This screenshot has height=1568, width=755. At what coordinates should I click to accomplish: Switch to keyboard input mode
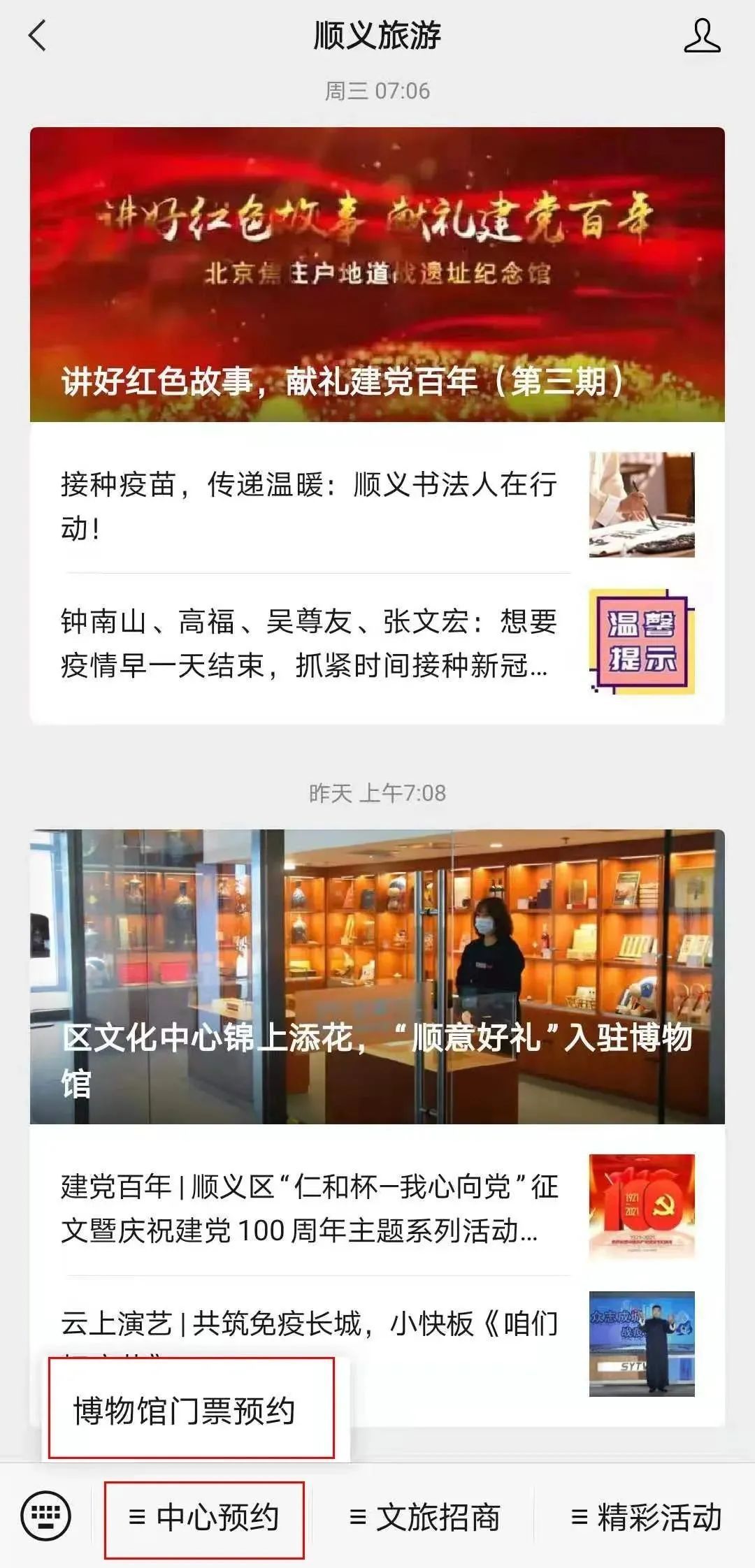pos(46,1516)
